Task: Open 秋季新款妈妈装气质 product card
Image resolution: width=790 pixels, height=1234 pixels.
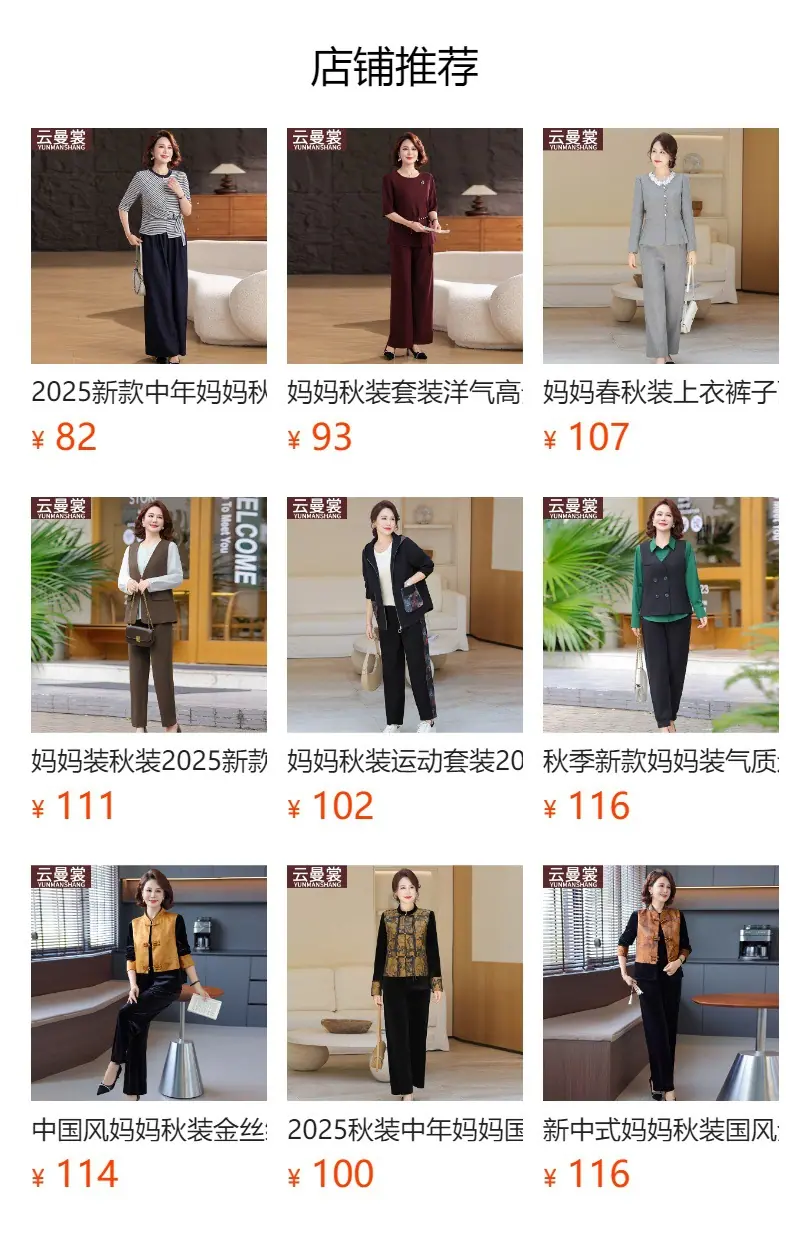Action: pyautogui.click(x=661, y=661)
